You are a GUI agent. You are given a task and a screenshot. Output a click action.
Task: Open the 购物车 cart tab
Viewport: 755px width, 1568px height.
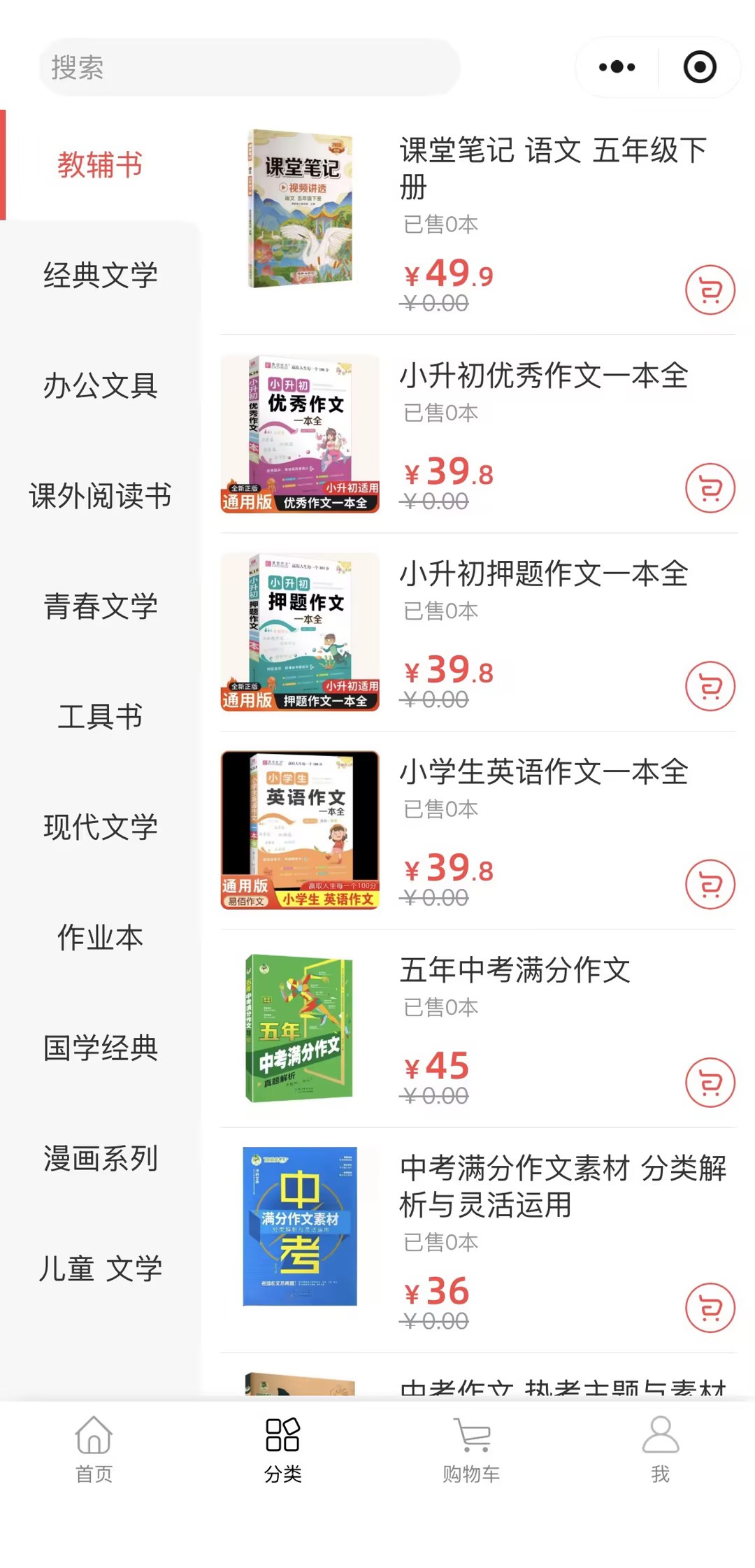click(471, 1449)
